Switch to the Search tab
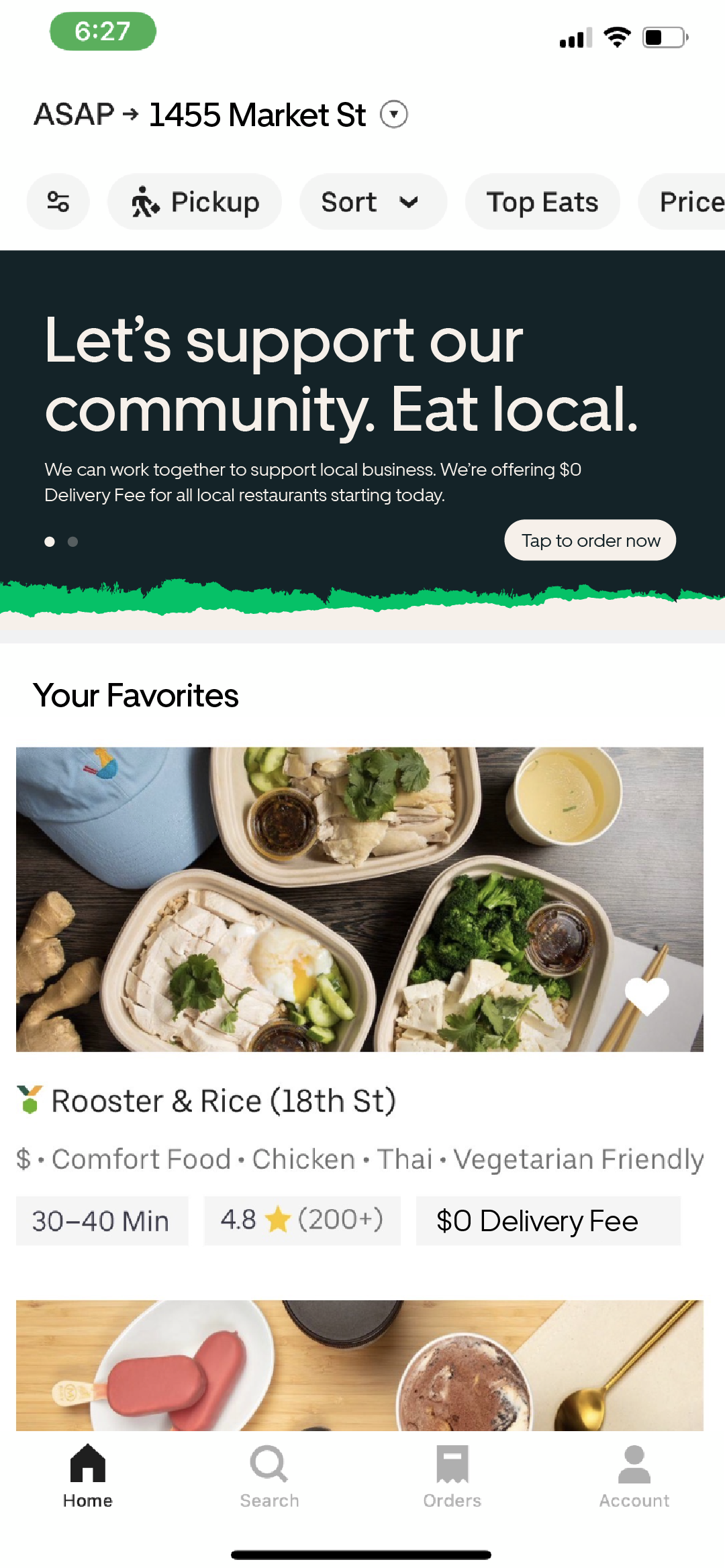Image resolution: width=725 pixels, height=1568 pixels. tap(269, 1476)
